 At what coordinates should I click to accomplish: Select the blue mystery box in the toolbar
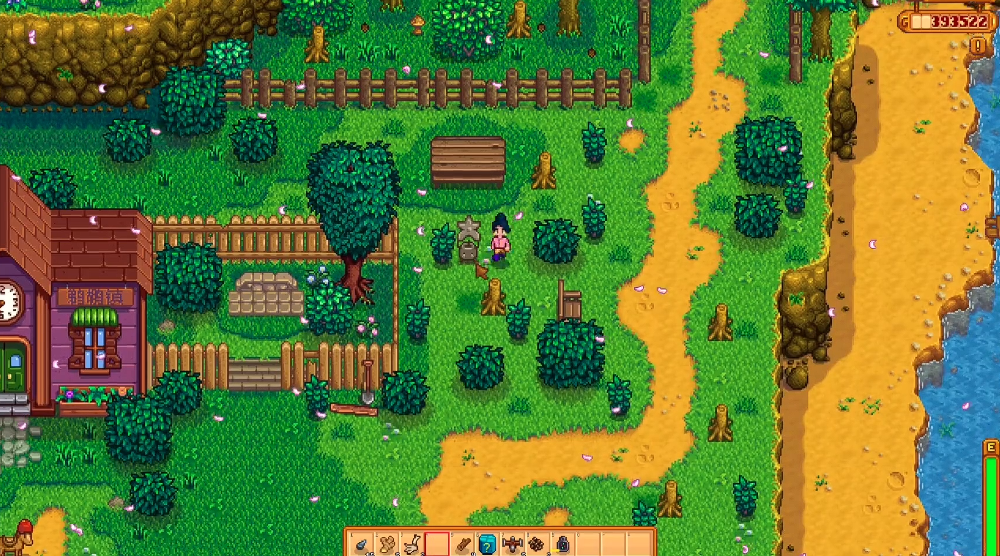(487, 544)
